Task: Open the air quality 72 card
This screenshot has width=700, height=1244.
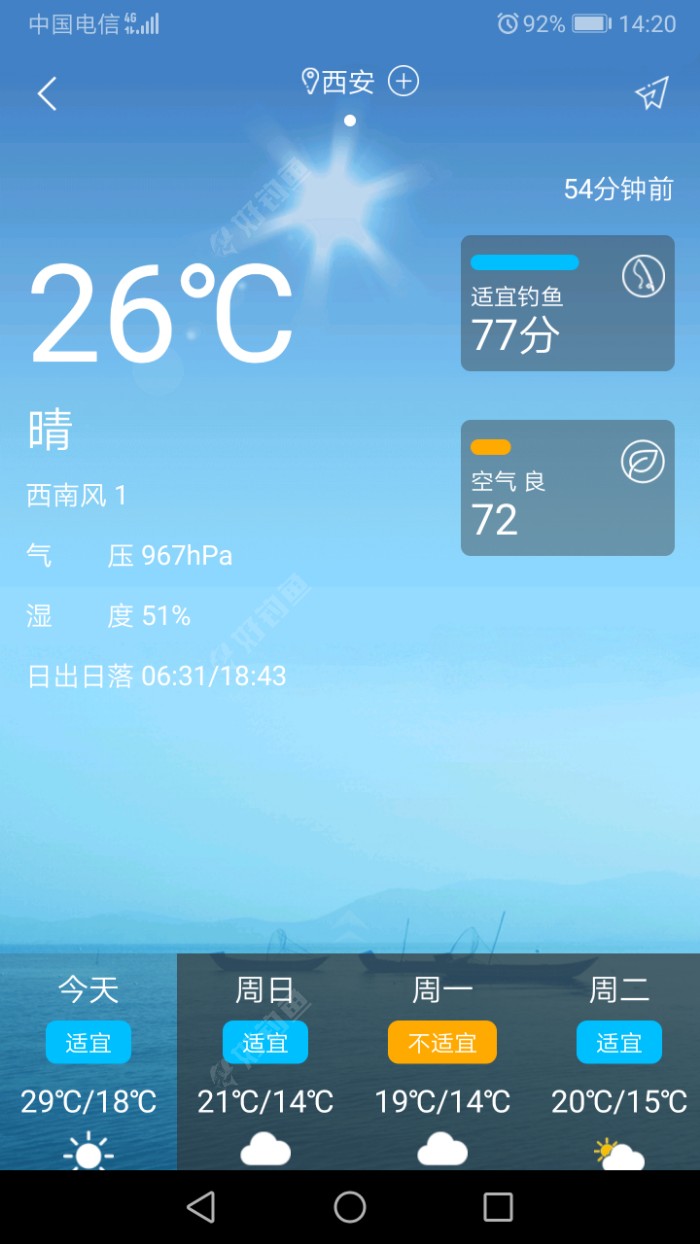Action: pyautogui.click(x=567, y=488)
